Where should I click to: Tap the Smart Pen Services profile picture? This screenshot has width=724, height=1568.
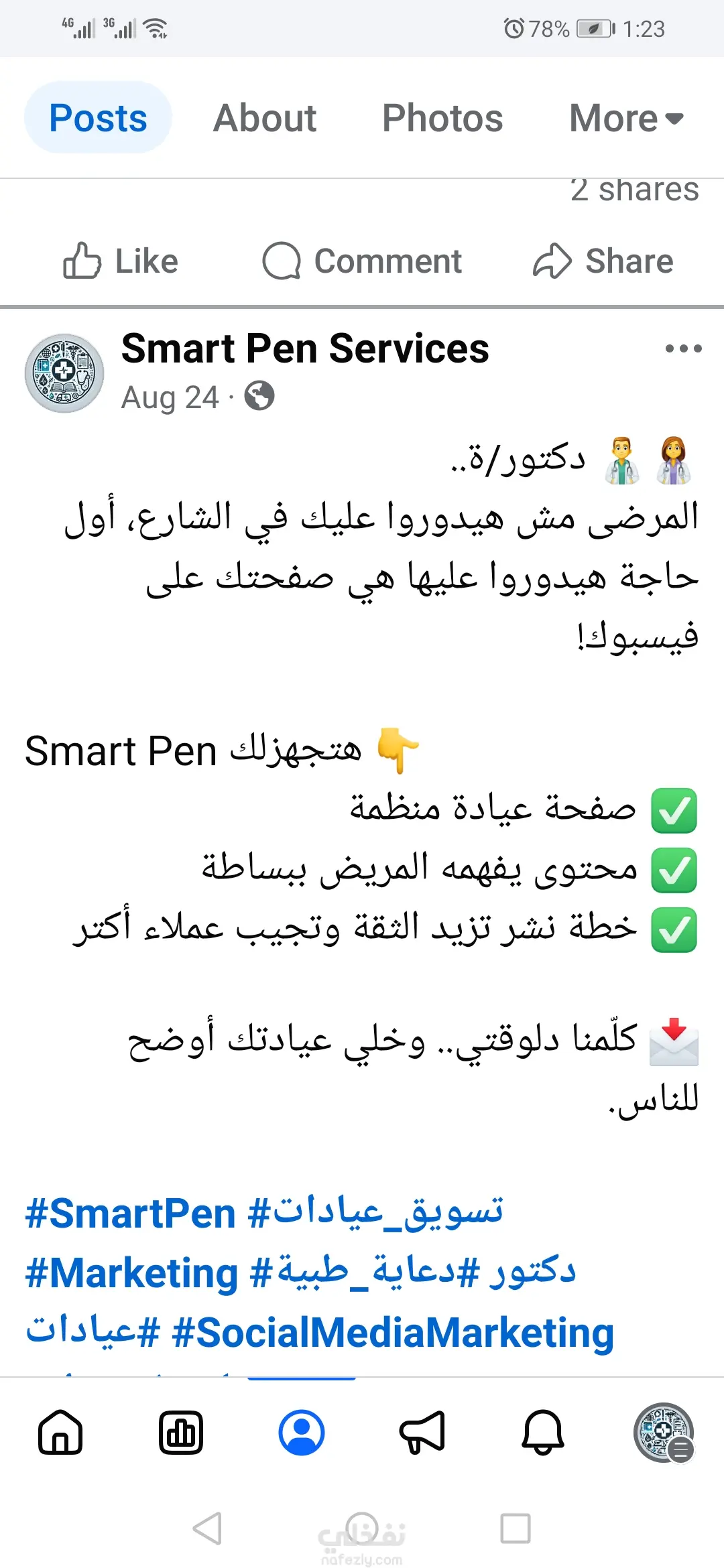[64, 373]
